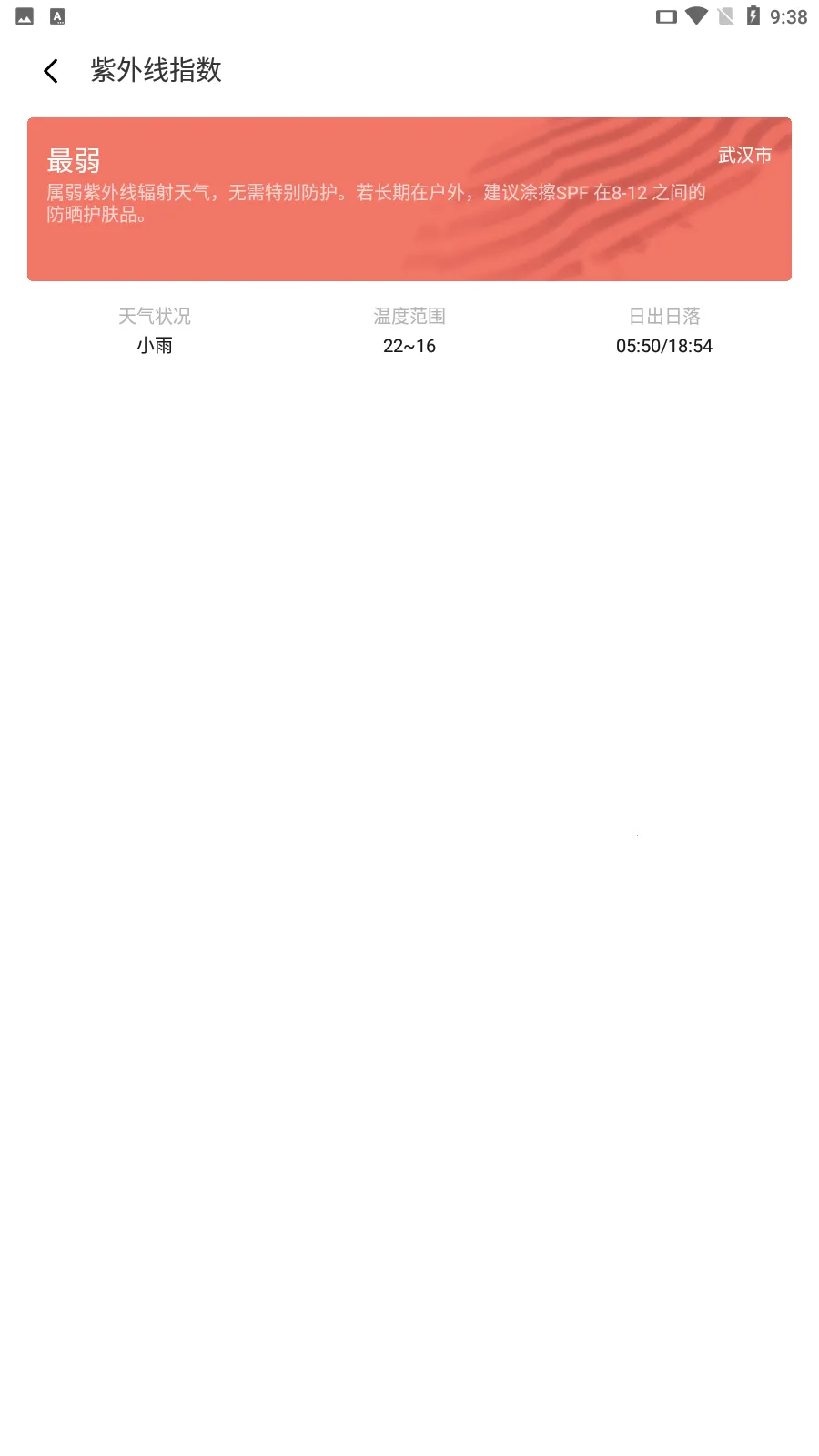Tap the 小雨 weather condition text
819x1456 pixels.
(x=155, y=346)
